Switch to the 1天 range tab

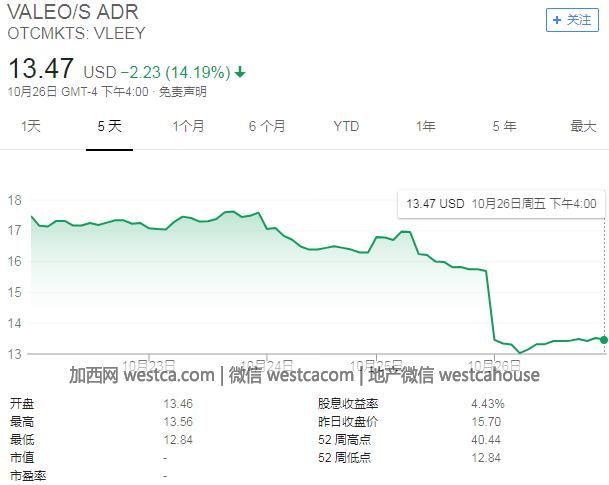click(31, 126)
